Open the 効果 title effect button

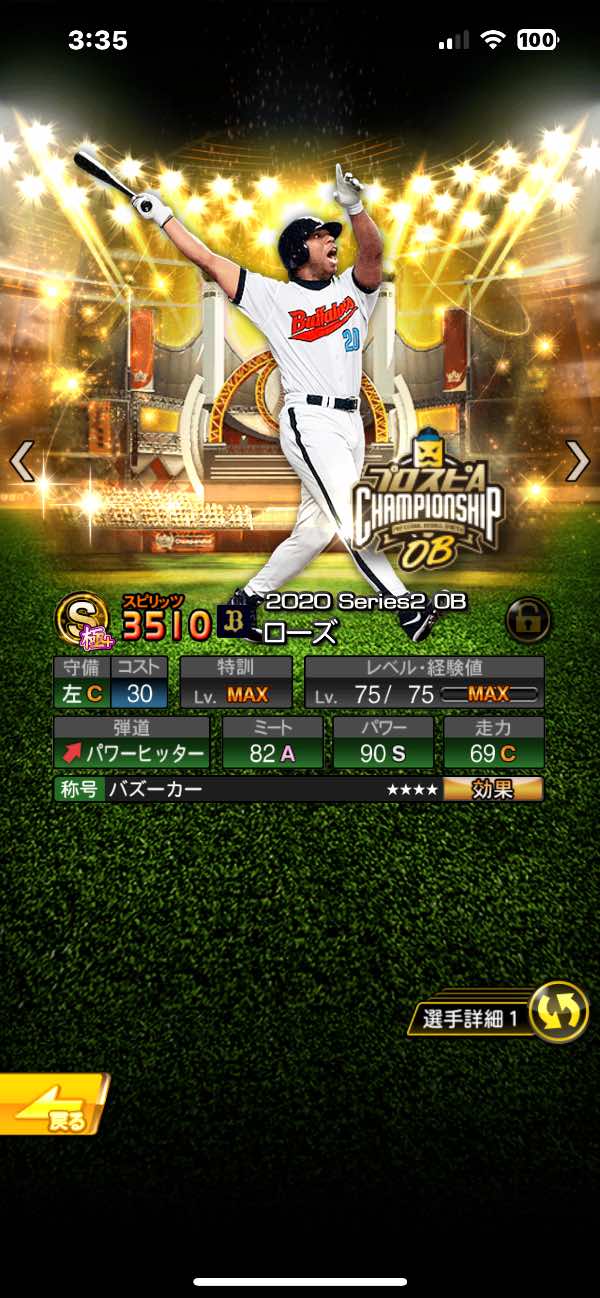[x=493, y=790]
